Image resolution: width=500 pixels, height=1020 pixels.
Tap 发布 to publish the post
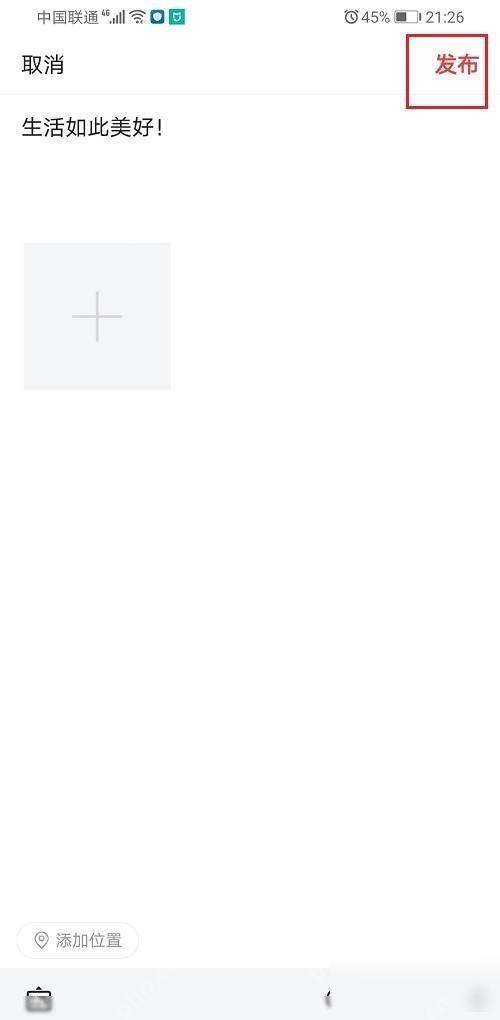tap(456, 65)
